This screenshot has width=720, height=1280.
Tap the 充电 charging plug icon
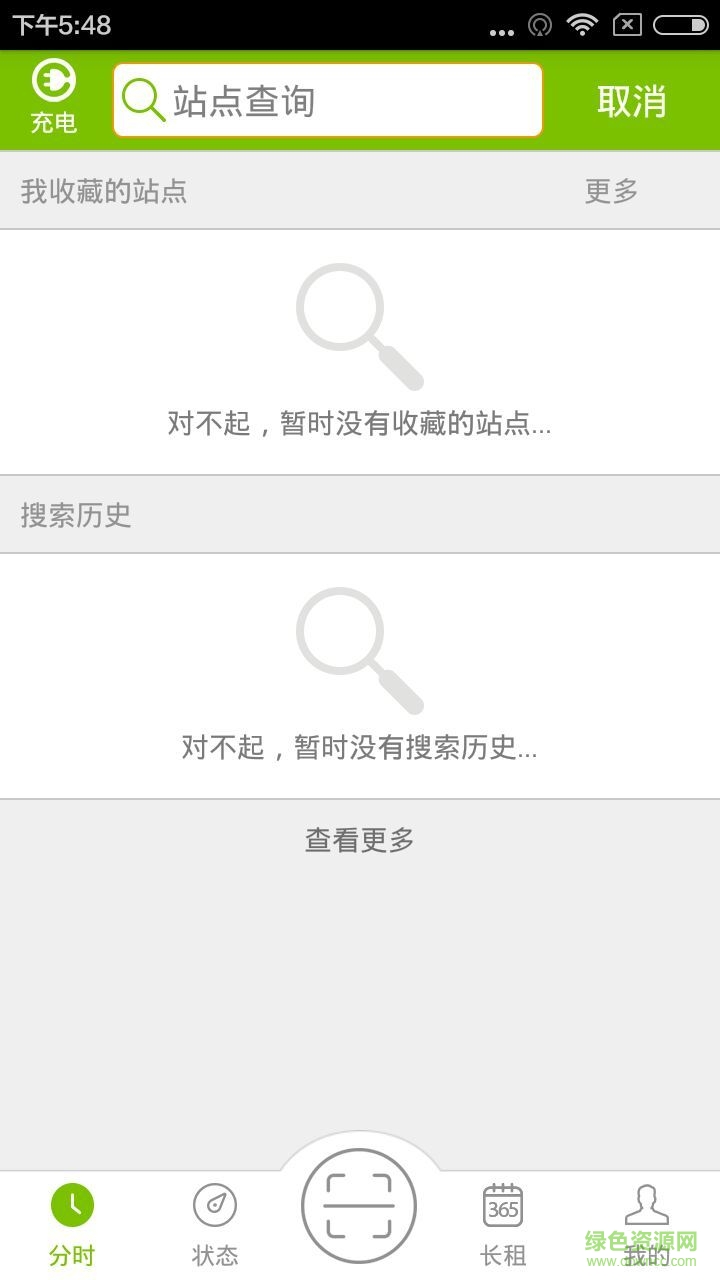(52, 82)
